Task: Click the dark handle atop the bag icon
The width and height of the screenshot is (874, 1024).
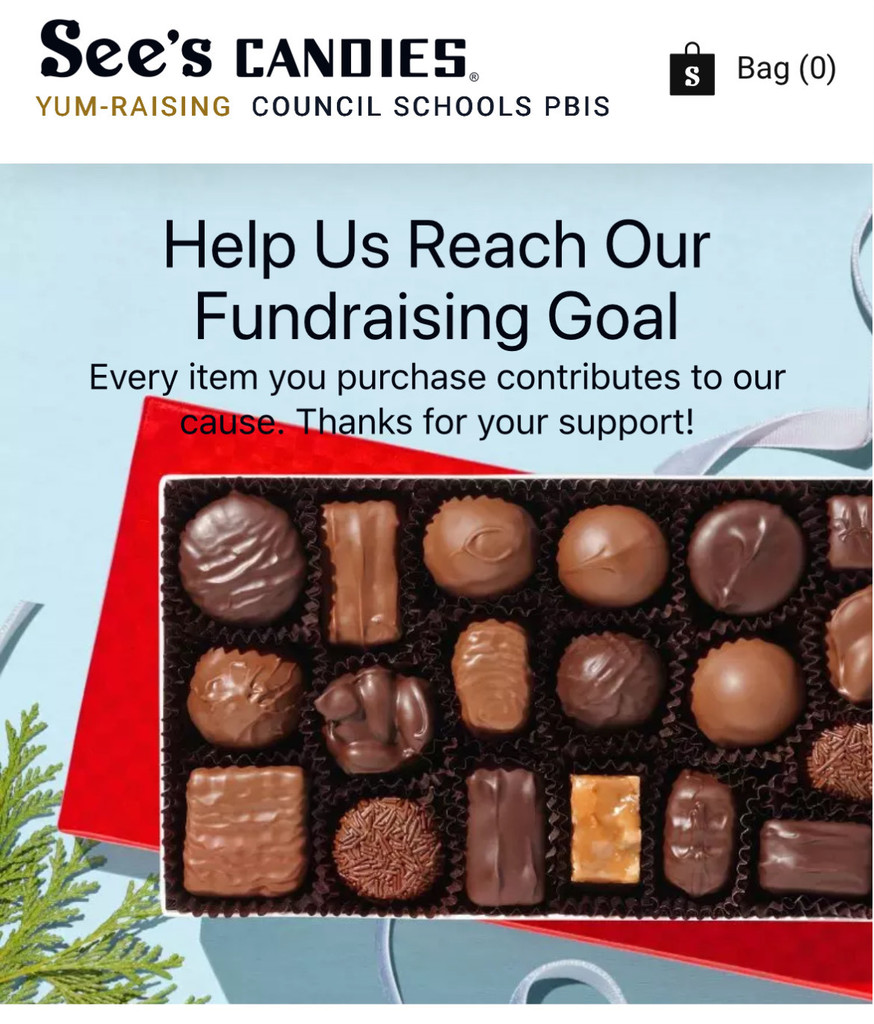Action: tap(694, 47)
